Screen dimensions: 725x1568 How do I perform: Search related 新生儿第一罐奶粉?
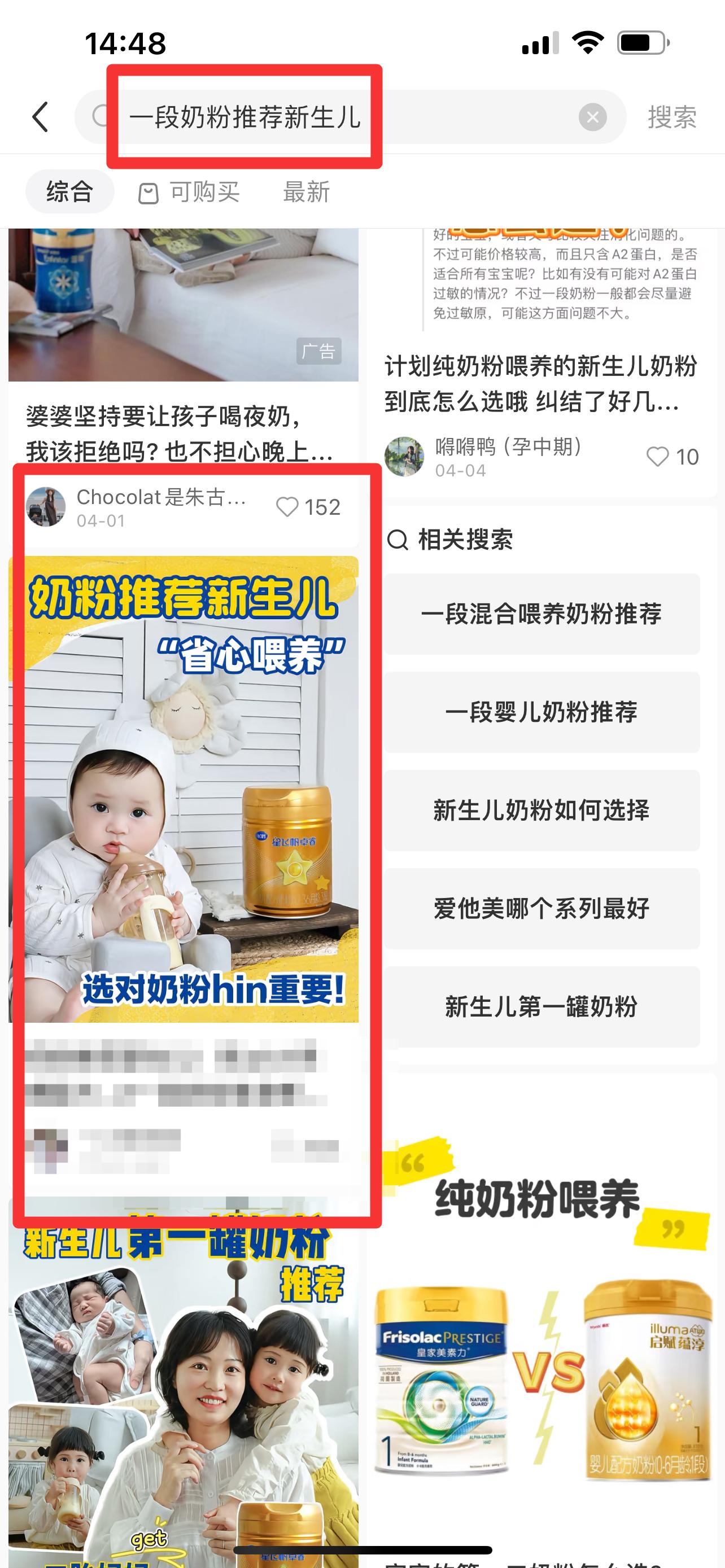pyautogui.click(x=541, y=1006)
